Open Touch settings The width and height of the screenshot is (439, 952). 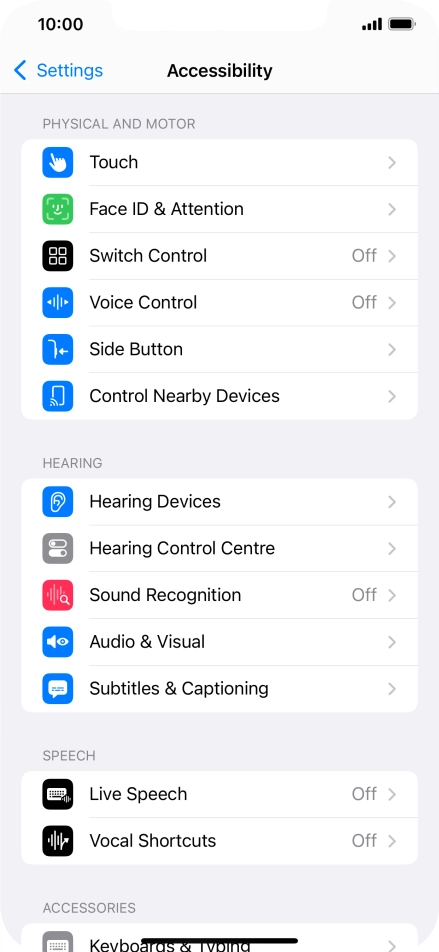tap(219, 163)
